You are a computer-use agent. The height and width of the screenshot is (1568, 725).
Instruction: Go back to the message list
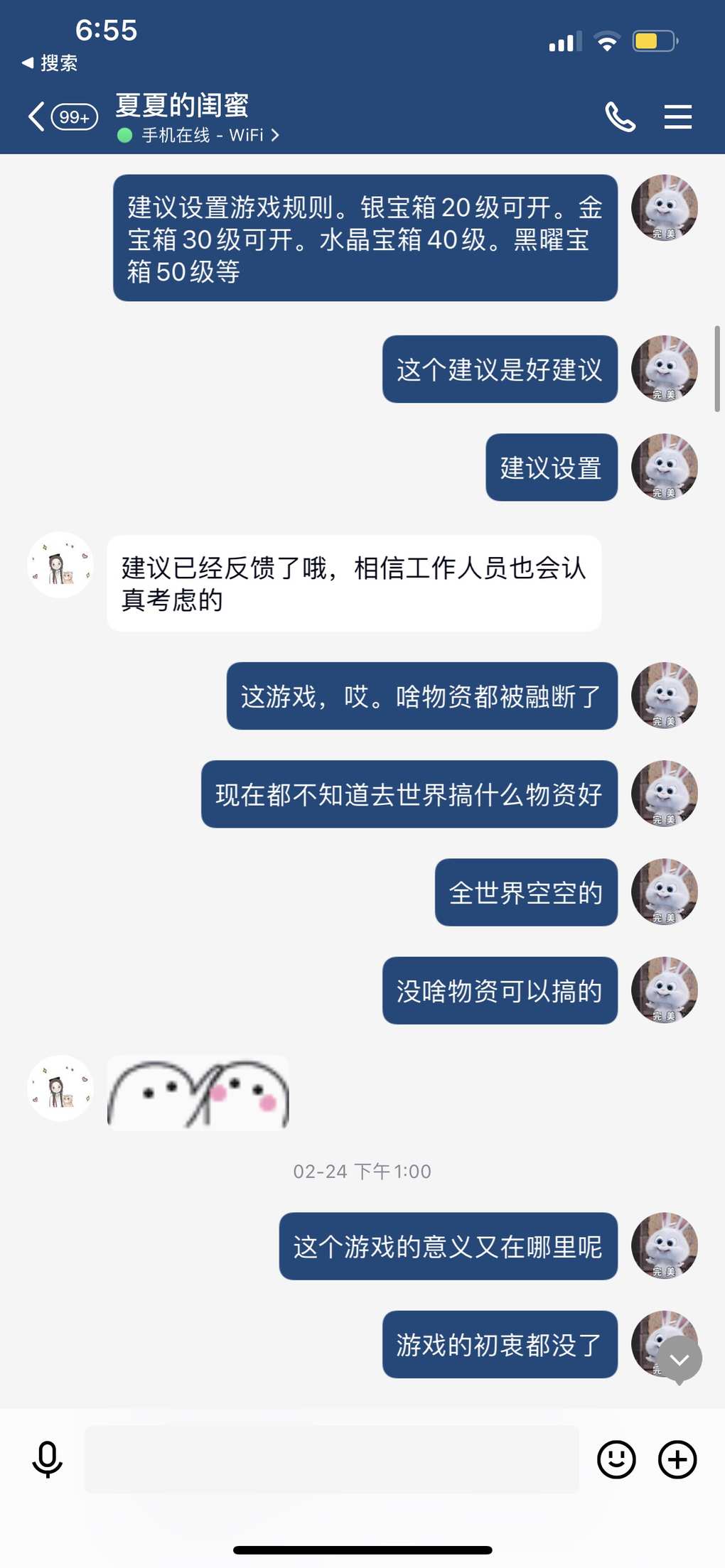(x=37, y=117)
